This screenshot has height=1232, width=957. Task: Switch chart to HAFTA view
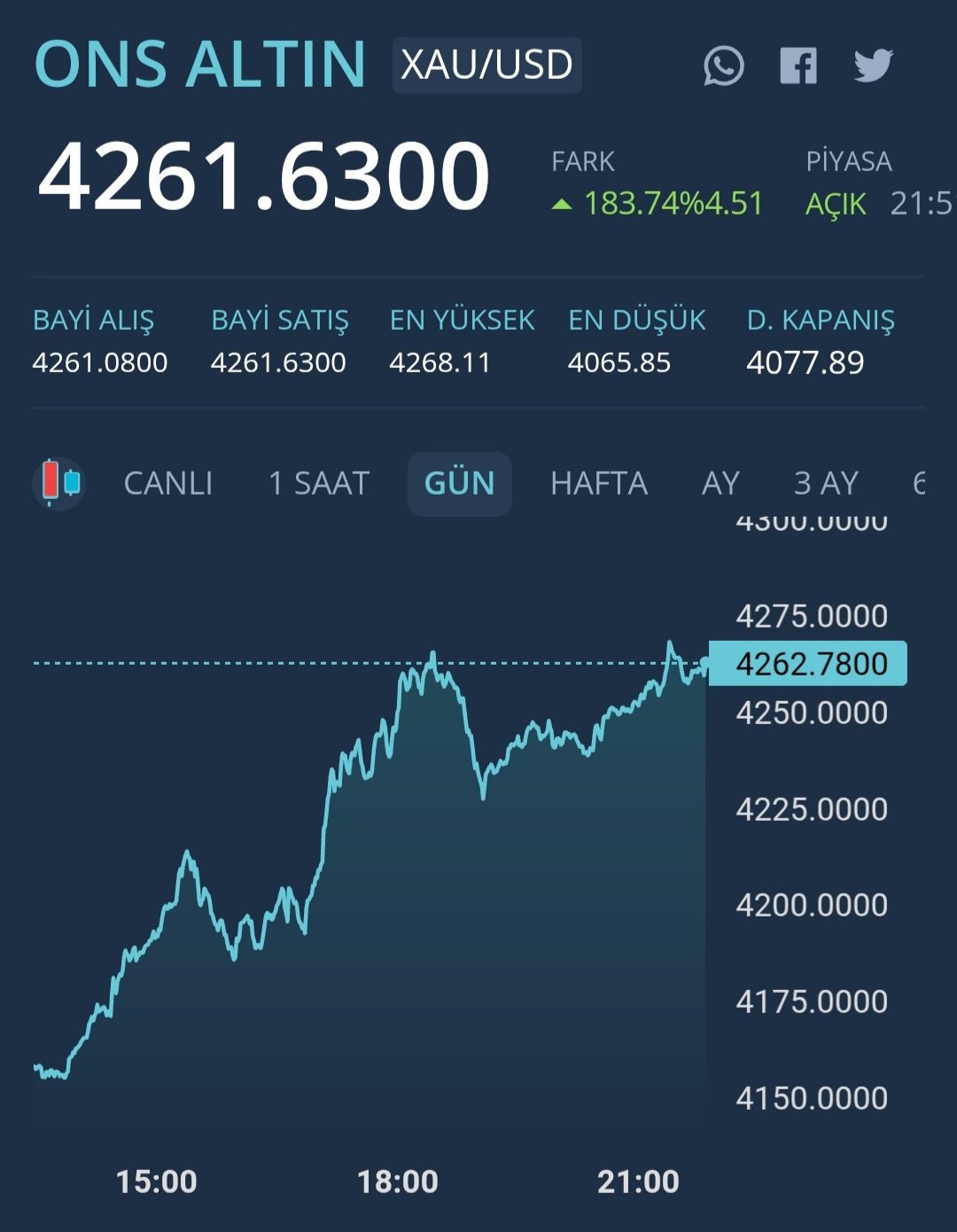click(599, 483)
